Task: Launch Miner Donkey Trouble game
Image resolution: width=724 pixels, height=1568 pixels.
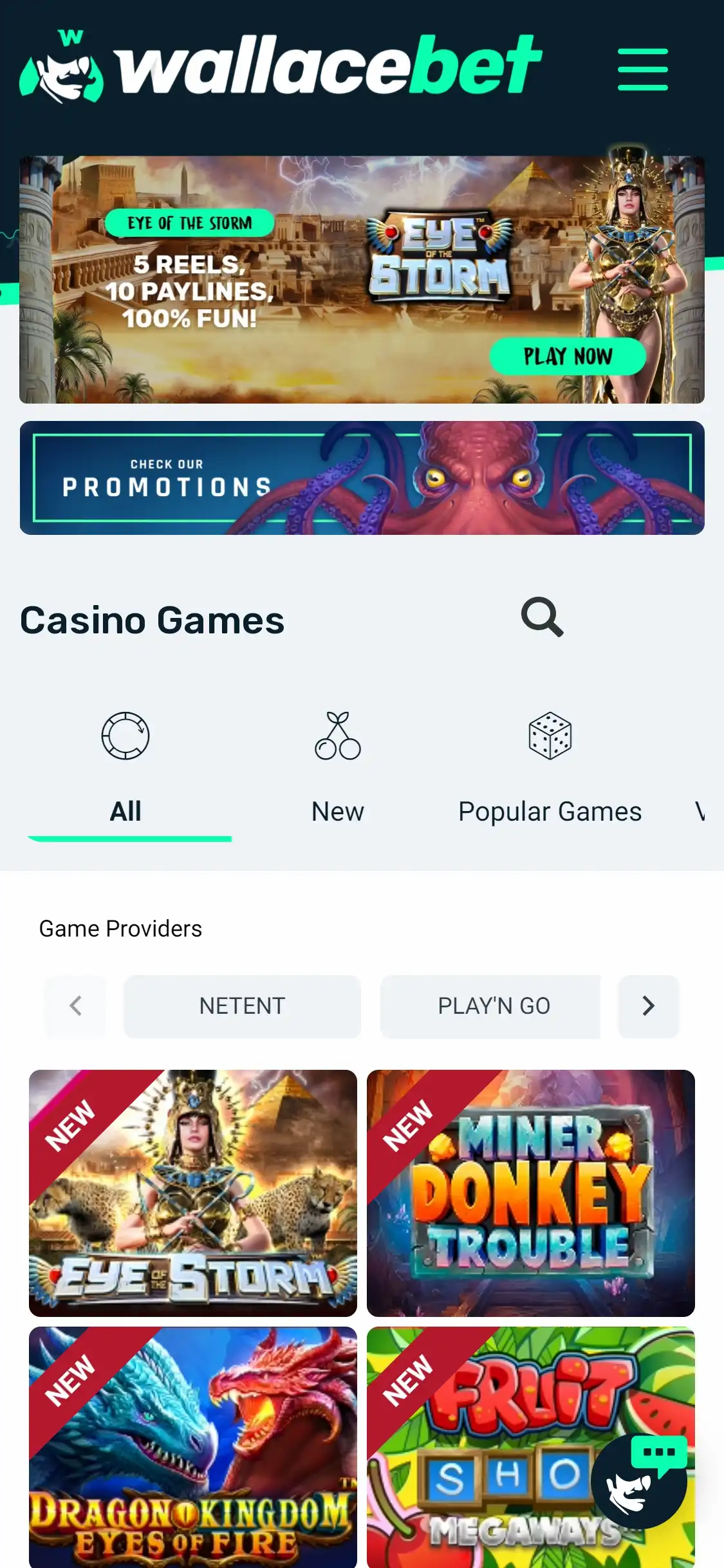Action: coord(530,1192)
